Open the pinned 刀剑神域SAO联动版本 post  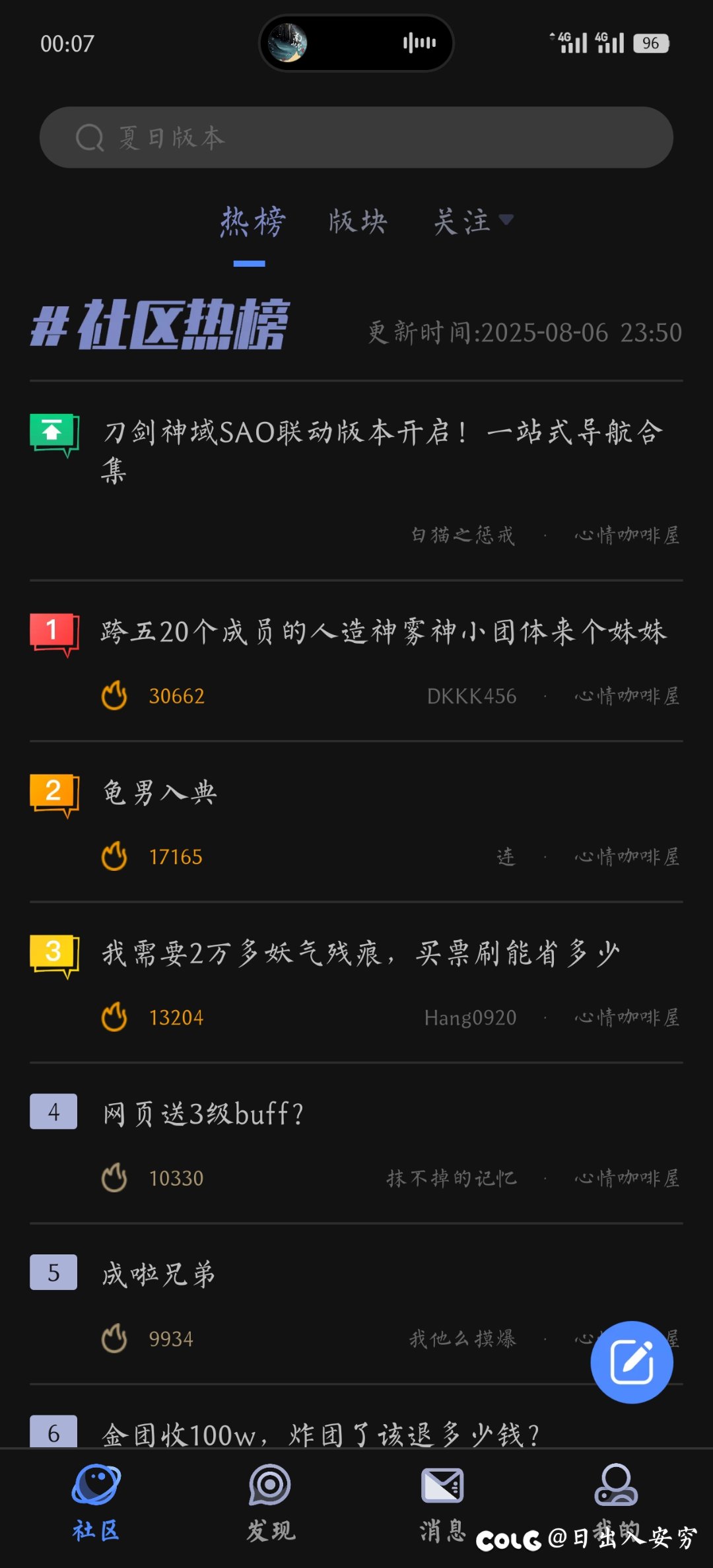tap(383, 451)
